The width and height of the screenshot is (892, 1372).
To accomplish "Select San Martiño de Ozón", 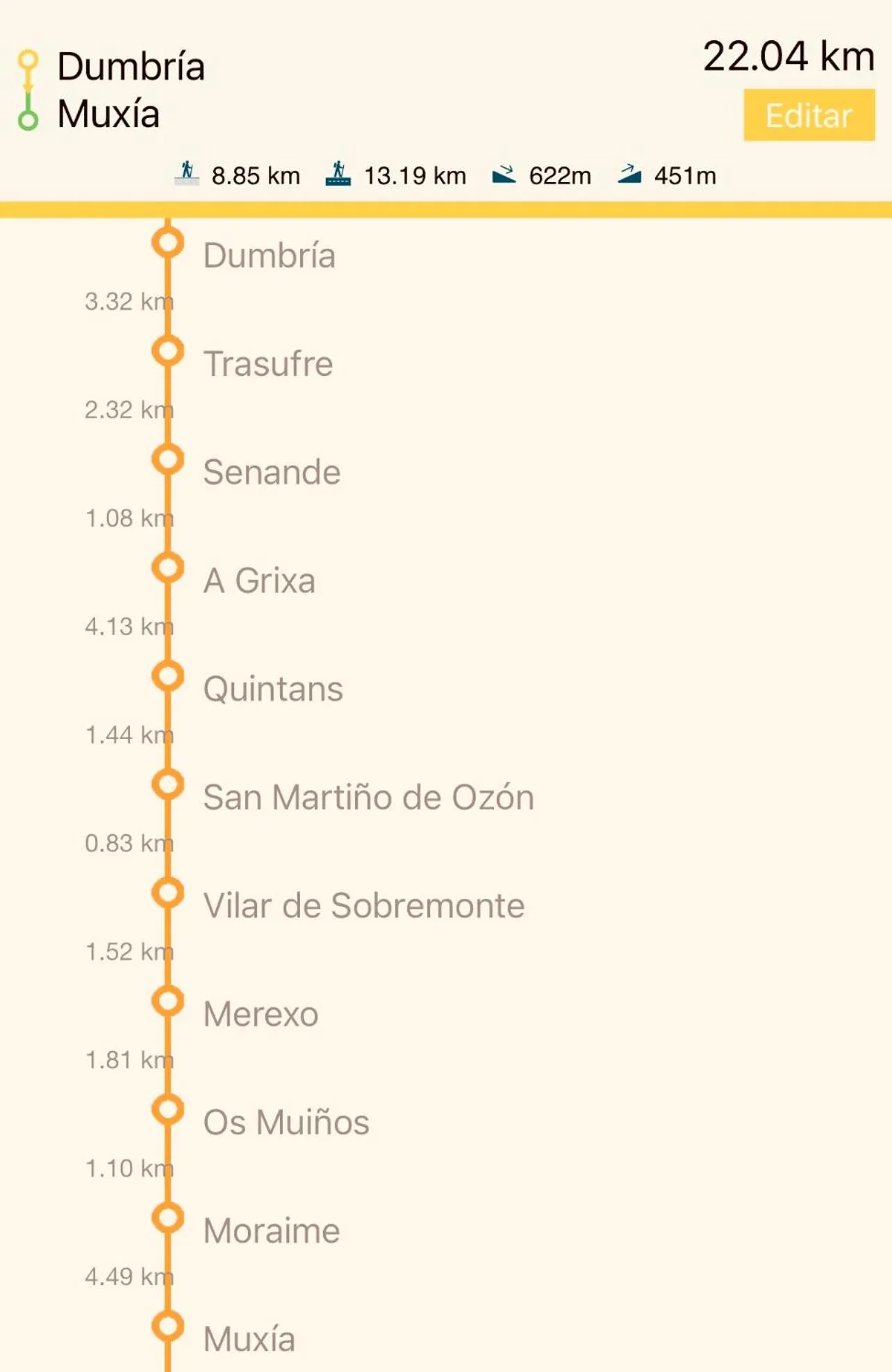I will [368, 797].
